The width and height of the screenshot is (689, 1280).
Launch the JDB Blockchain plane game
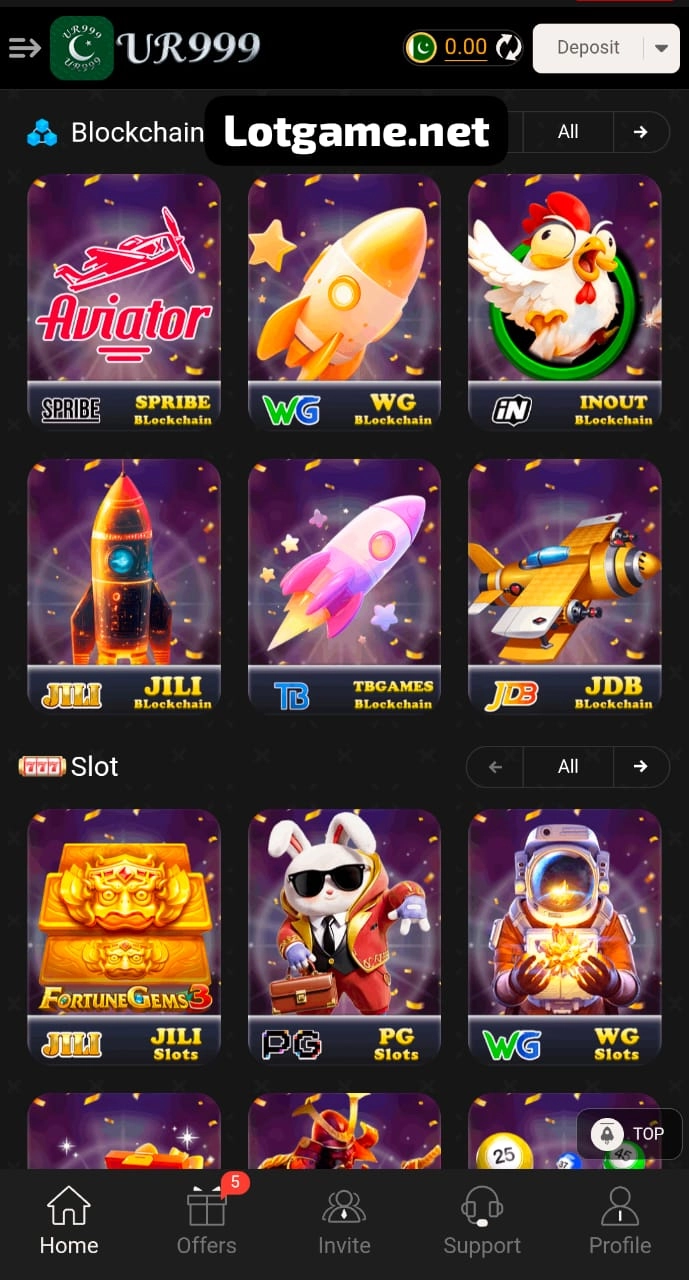coord(564,585)
